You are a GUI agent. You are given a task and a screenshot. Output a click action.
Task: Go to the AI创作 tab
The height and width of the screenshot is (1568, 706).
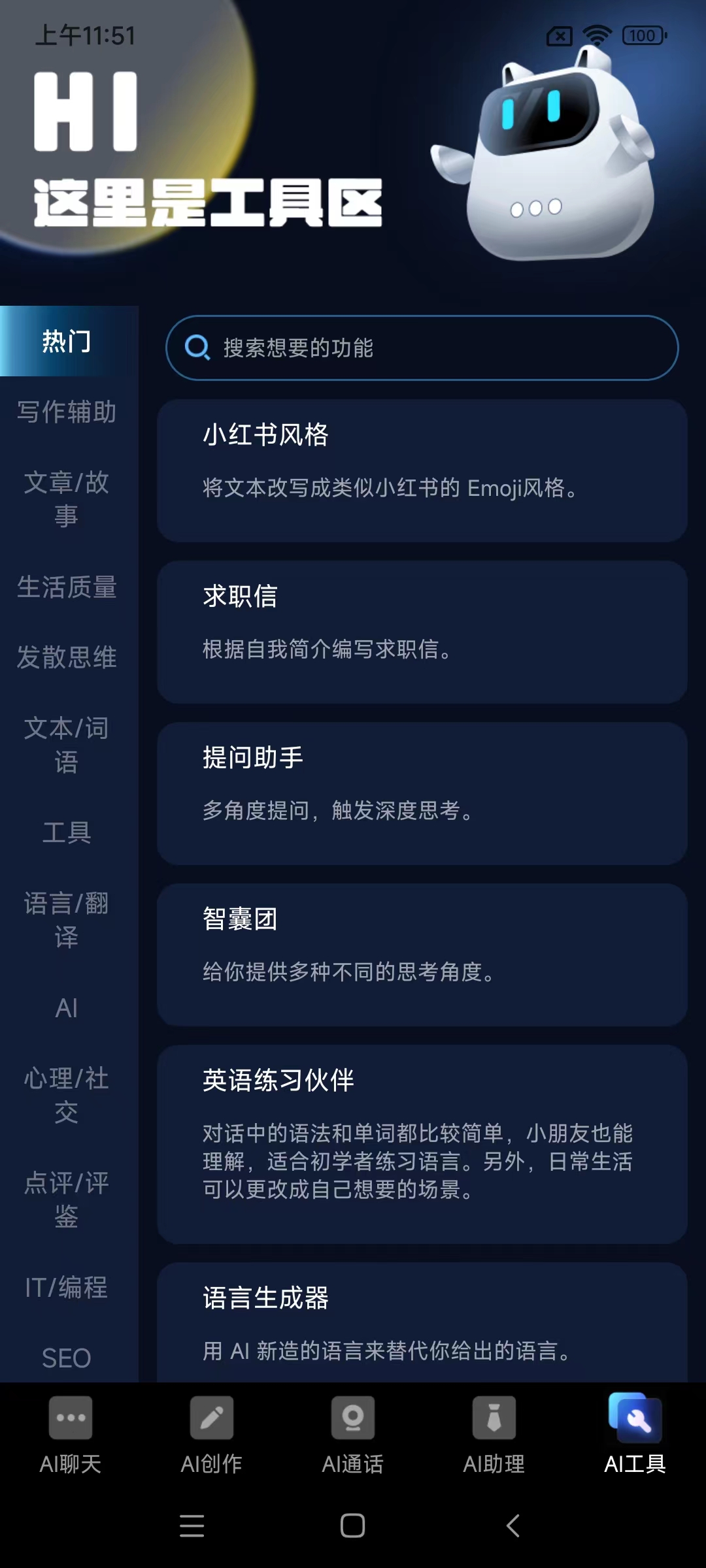pyautogui.click(x=212, y=1435)
